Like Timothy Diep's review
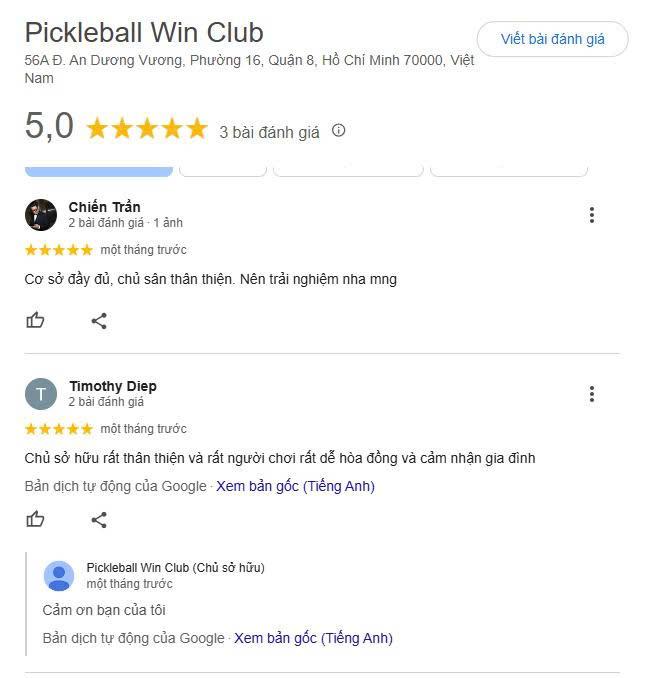This screenshot has height=678, width=648. [36, 519]
